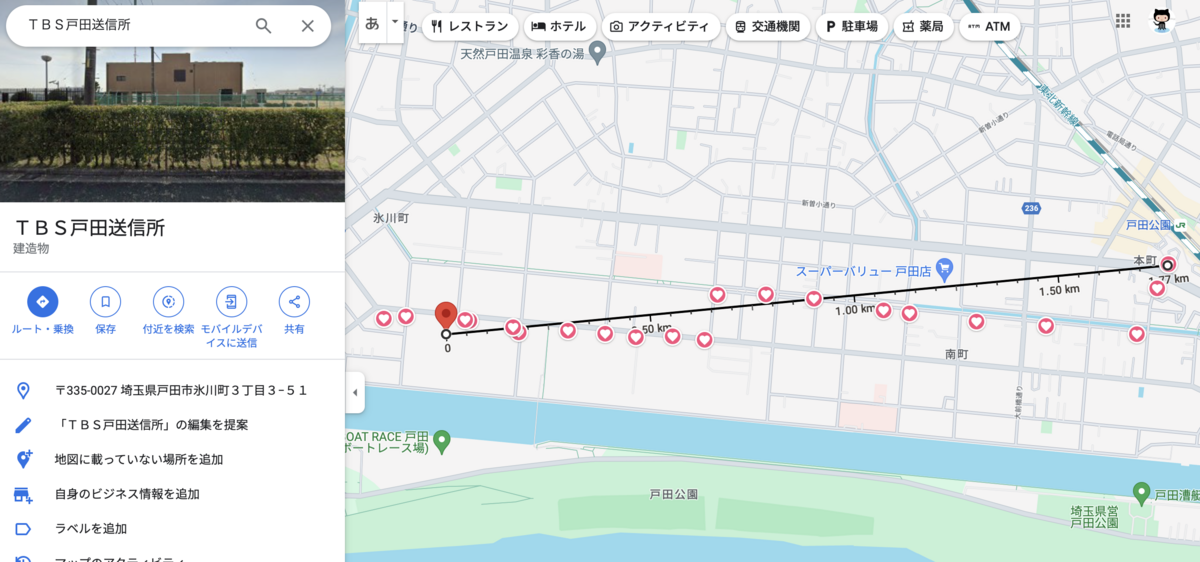Tap the search magnifier icon

coord(263,26)
